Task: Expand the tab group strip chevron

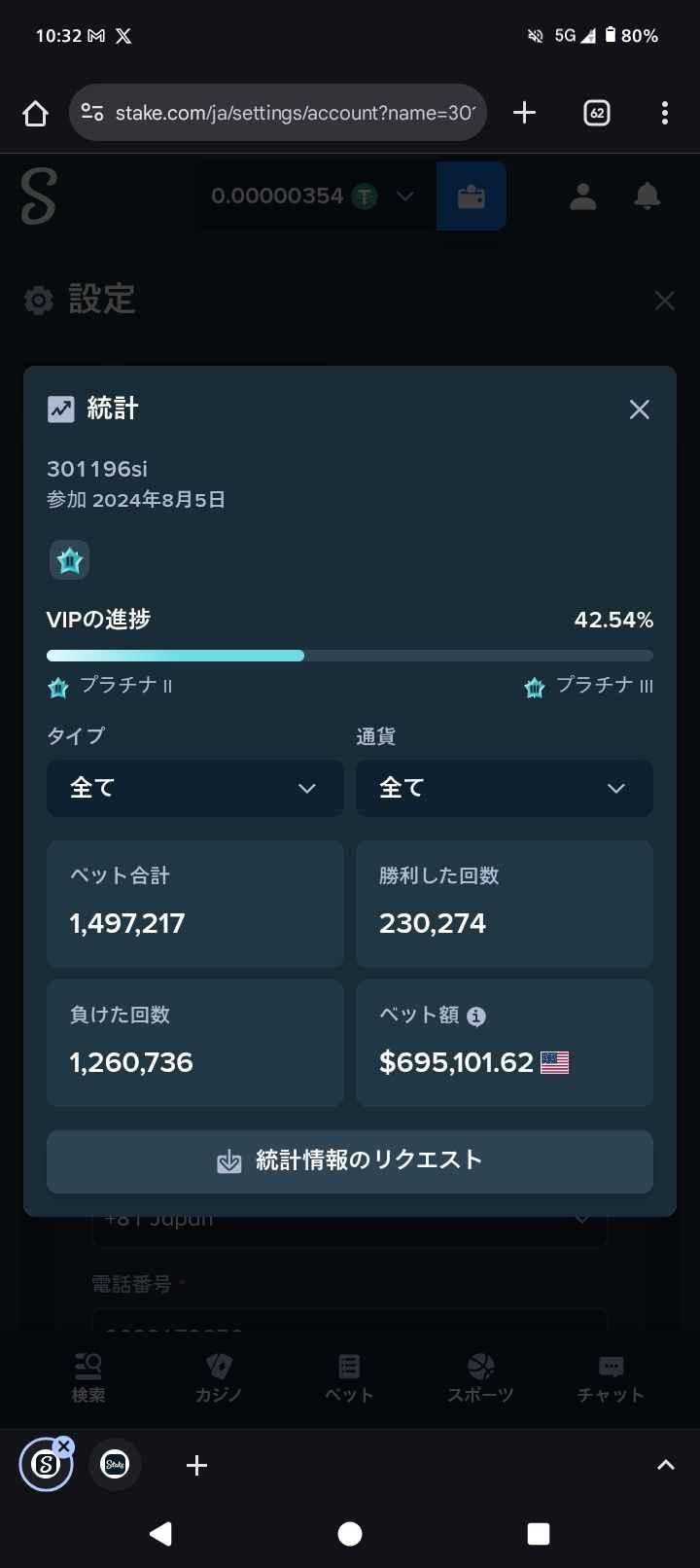Action: tap(665, 1465)
